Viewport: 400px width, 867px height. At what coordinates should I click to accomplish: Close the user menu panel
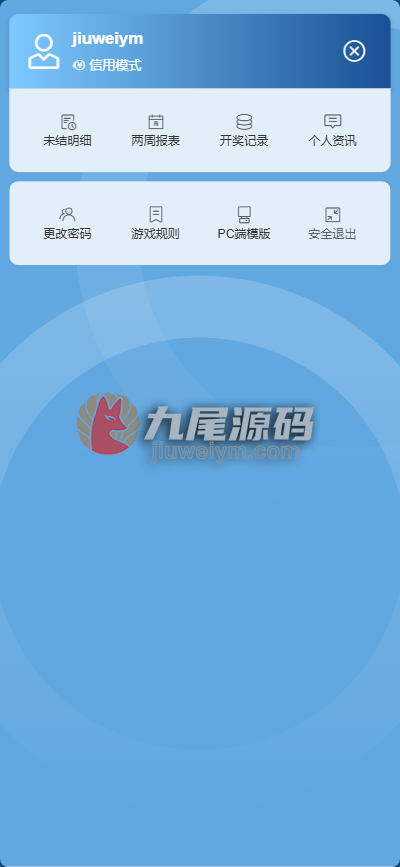(354, 51)
